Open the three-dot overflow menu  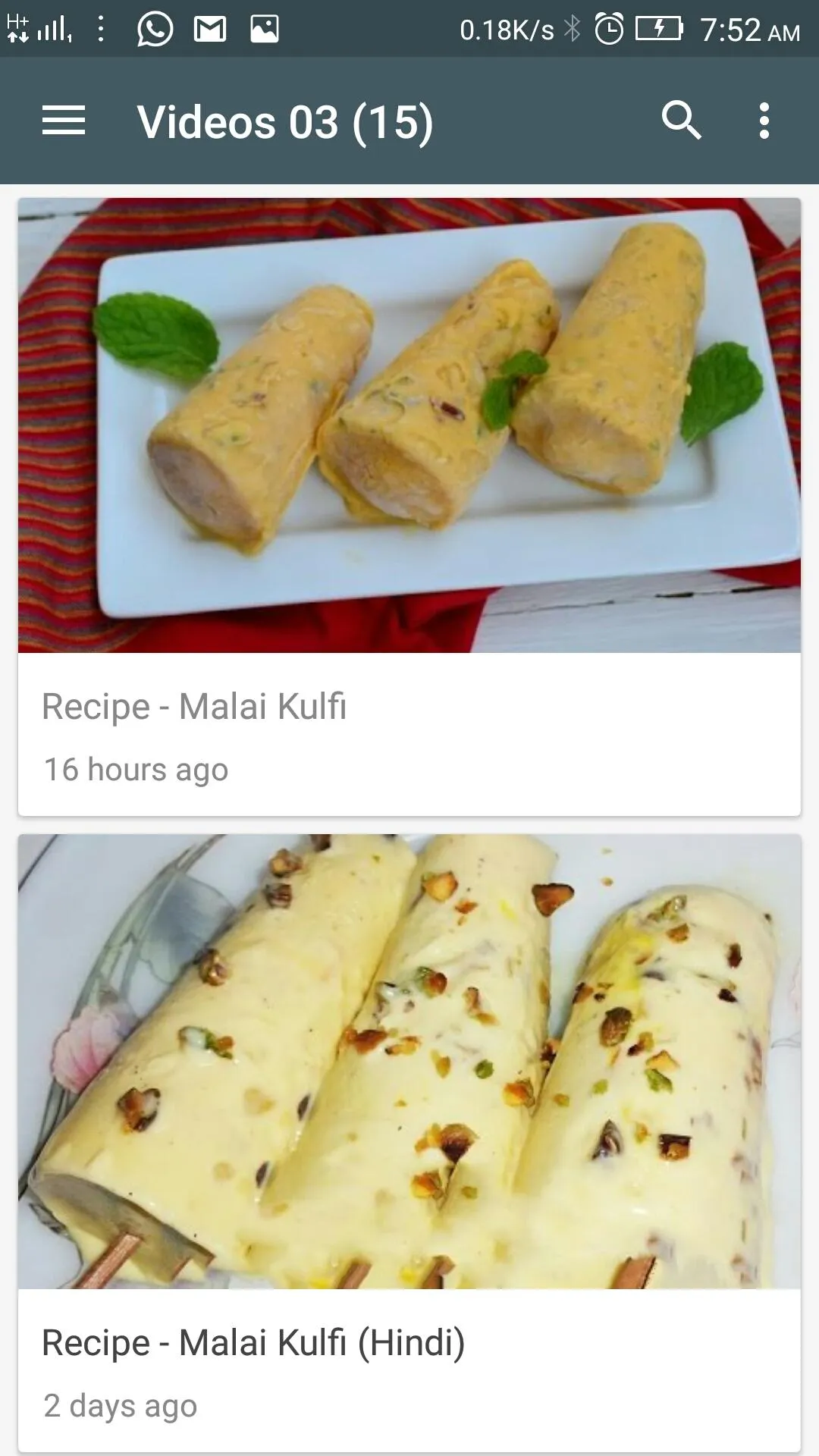pos(764,121)
